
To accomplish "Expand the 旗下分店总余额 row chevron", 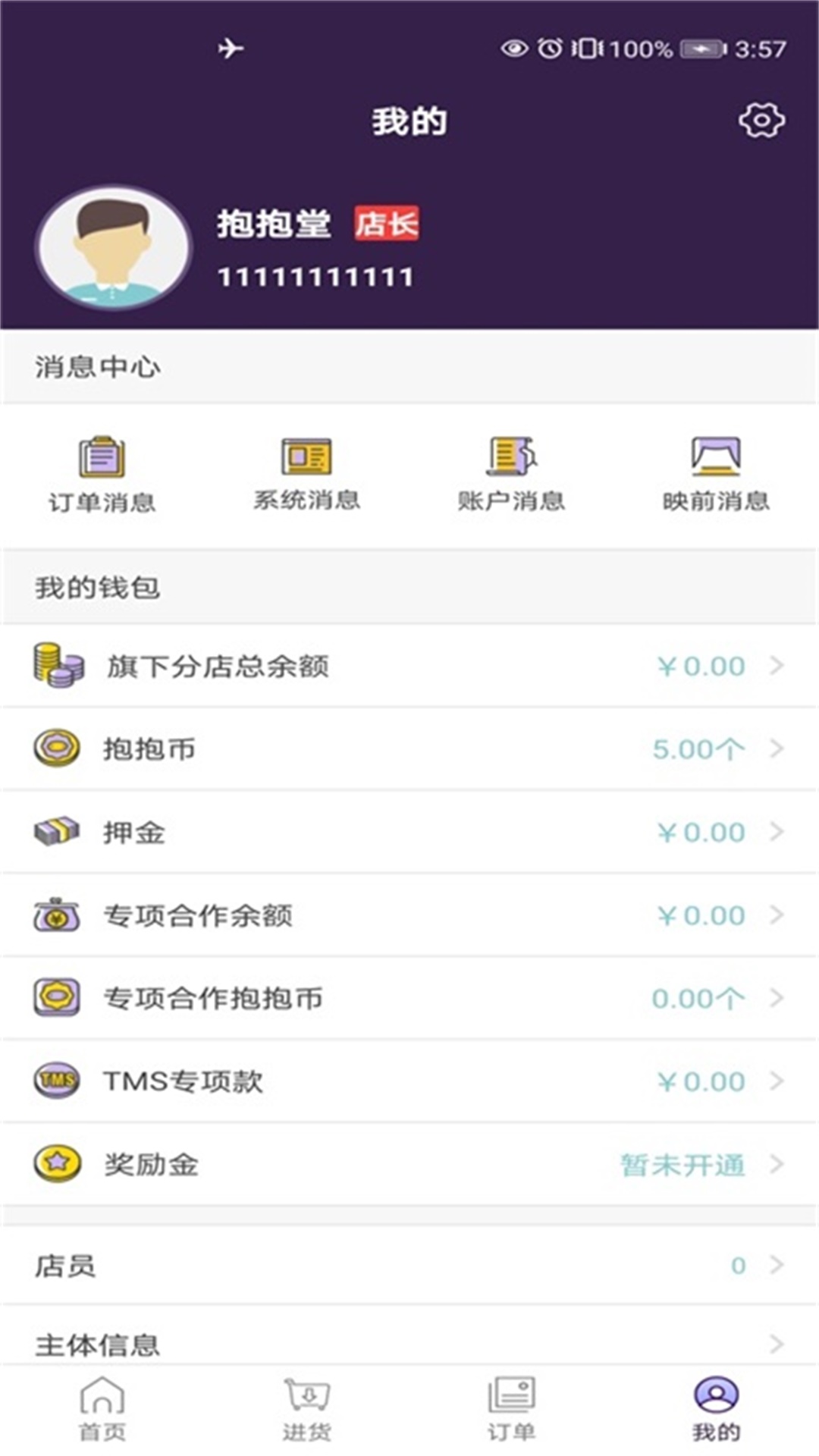I will (x=776, y=666).
